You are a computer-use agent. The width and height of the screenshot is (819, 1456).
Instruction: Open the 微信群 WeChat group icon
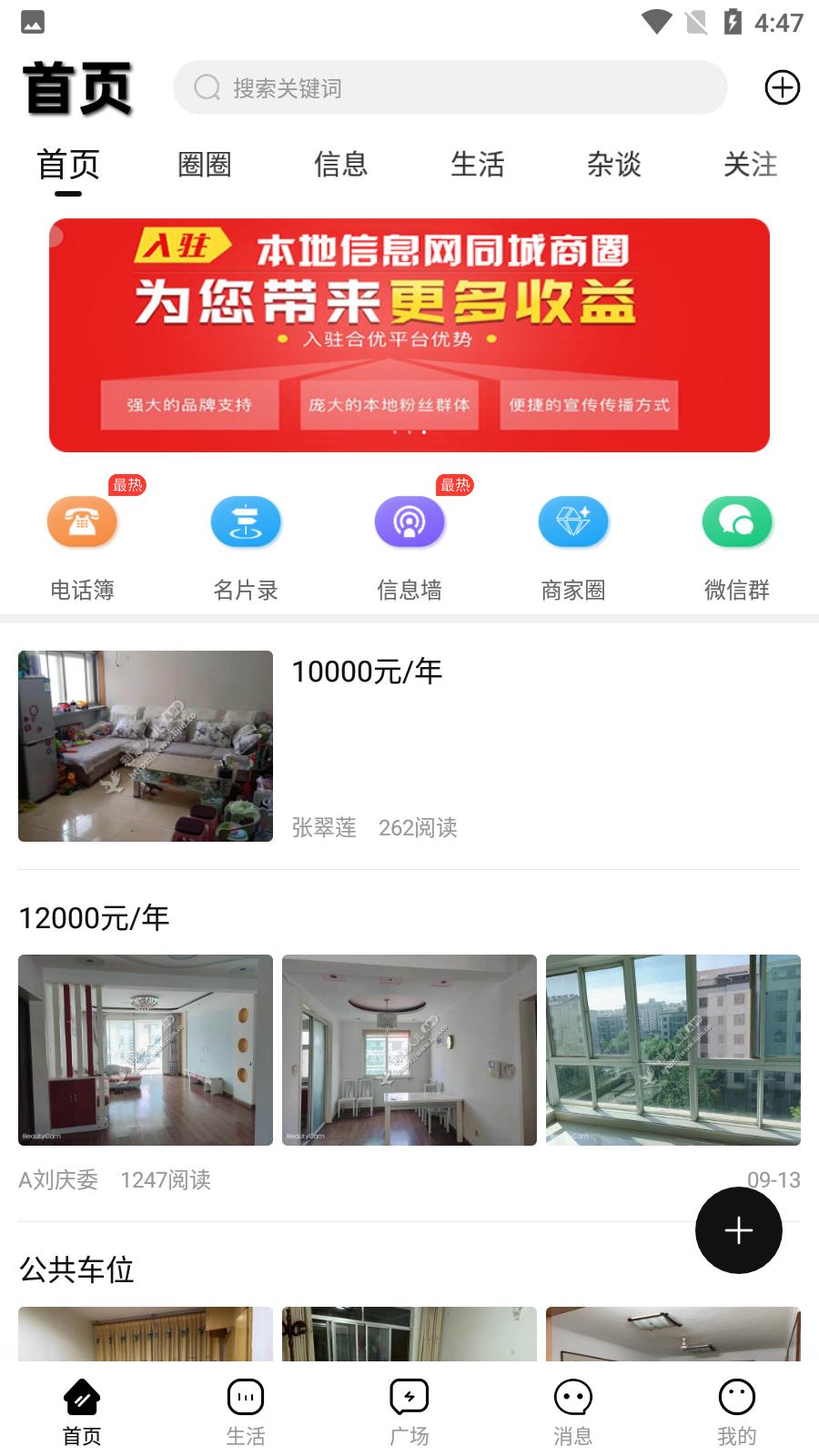(737, 521)
